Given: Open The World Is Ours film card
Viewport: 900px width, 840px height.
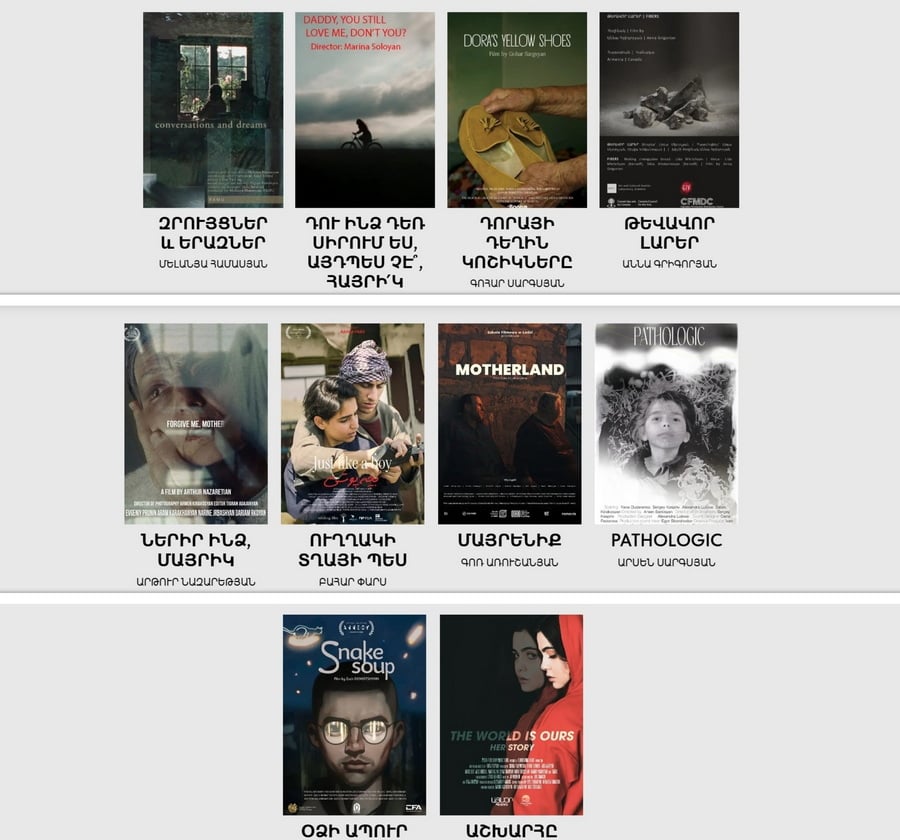Looking at the screenshot, I should coord(511,714).
